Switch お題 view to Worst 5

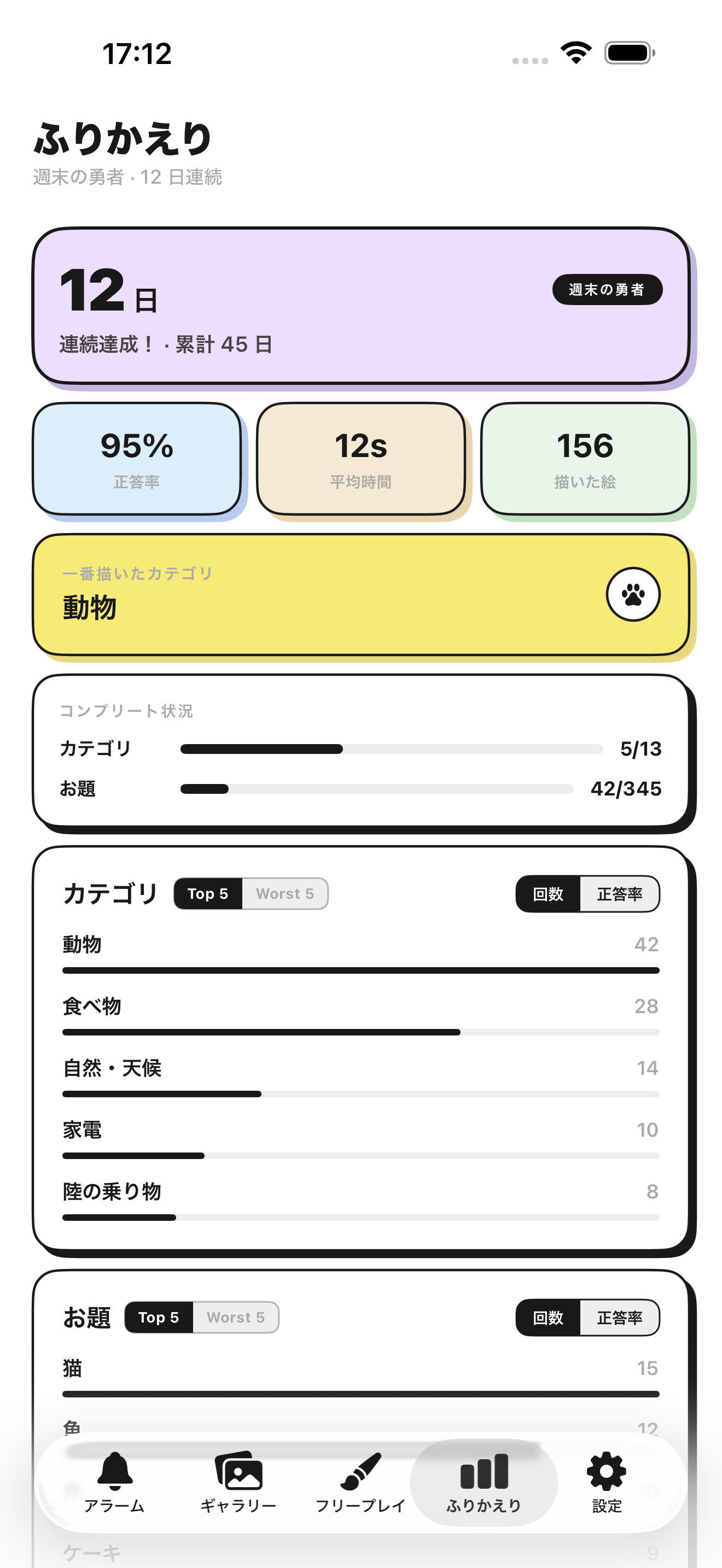[236, 1317]
